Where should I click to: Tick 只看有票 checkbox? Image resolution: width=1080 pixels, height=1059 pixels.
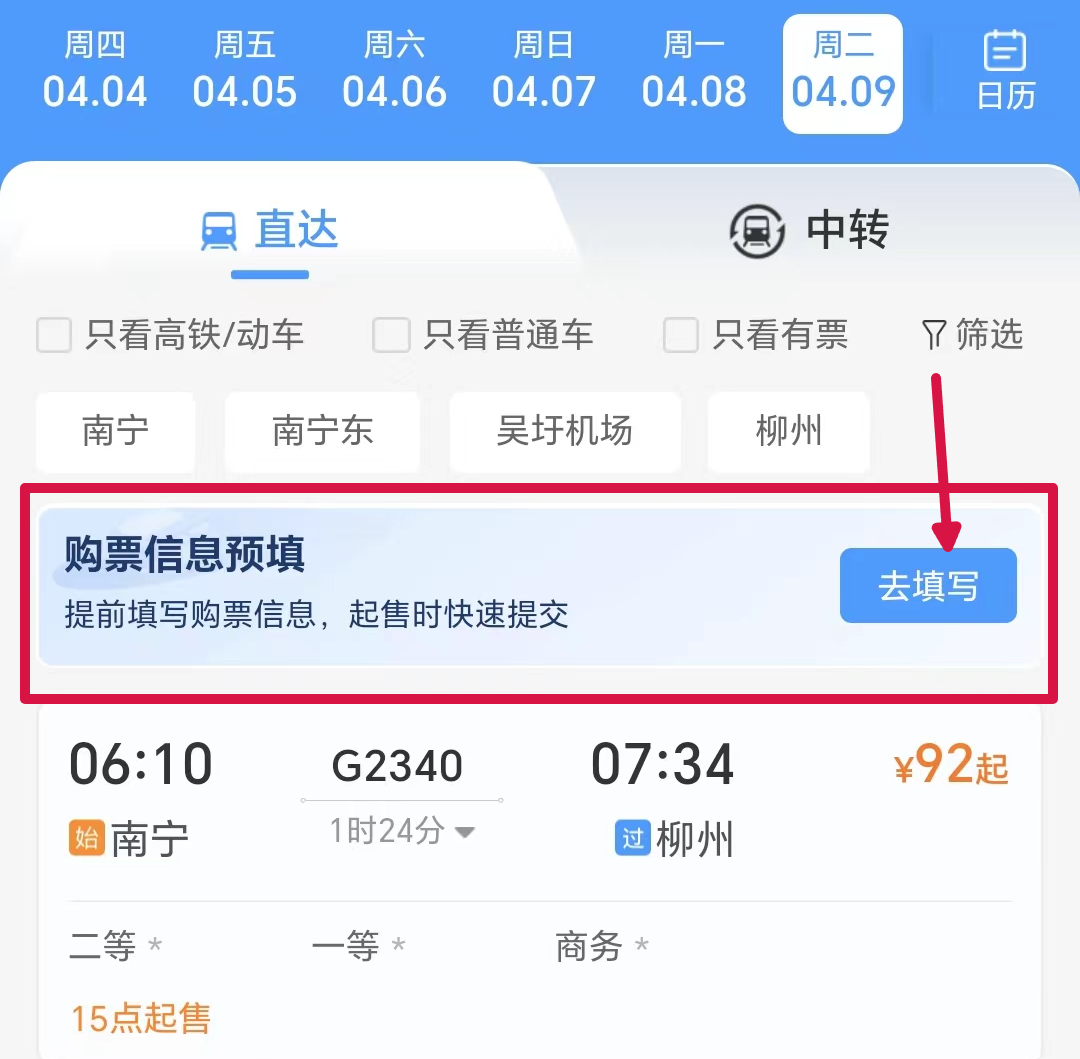point(681,336)
